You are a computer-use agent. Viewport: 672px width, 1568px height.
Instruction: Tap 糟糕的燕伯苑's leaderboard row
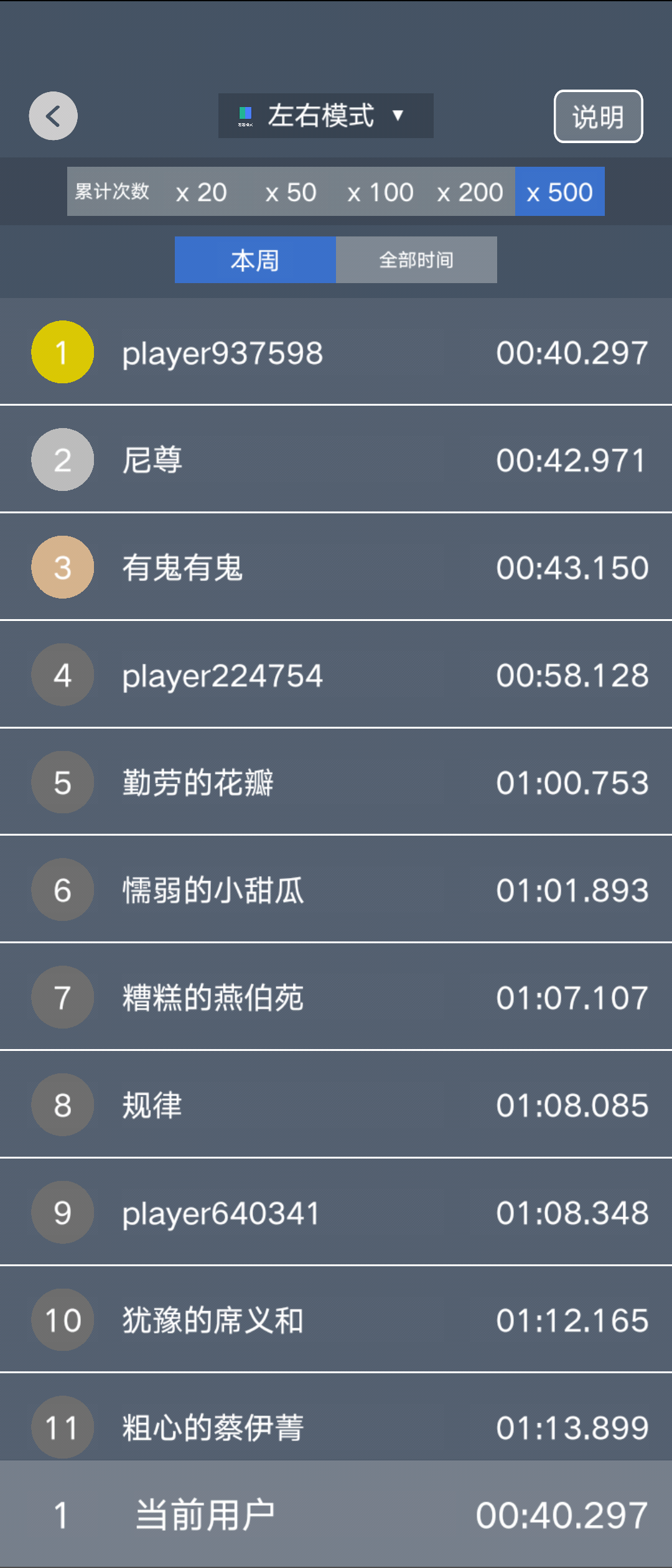coord(336,997)
